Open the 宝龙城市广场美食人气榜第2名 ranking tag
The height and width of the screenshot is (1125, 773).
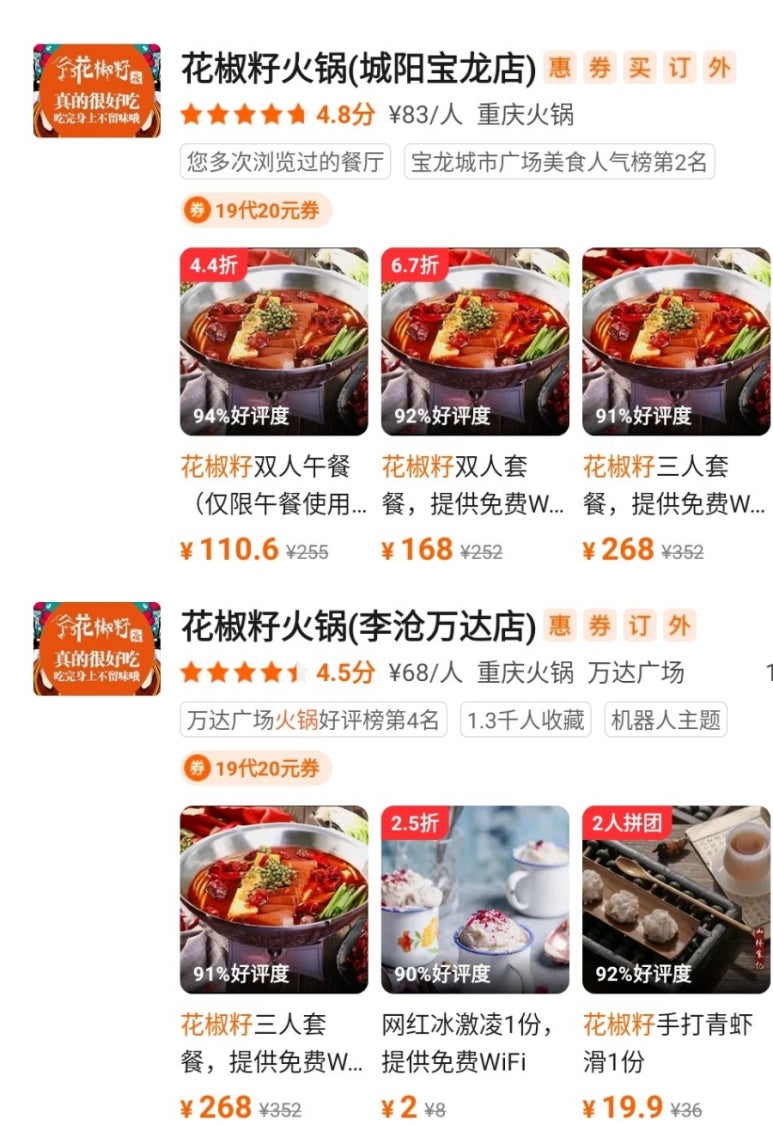click(x=559, y=163)
